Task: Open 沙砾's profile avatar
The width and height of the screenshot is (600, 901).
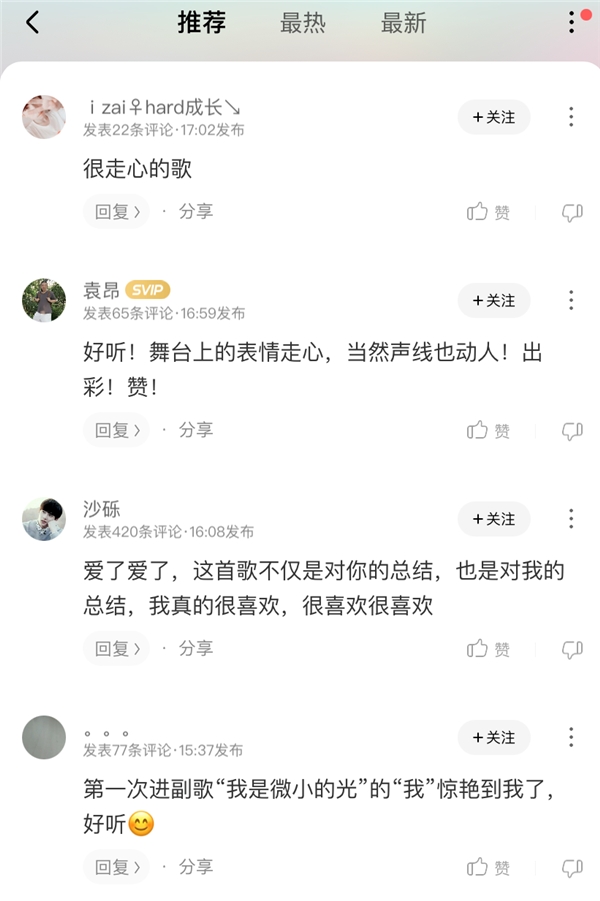Action: coord(44,519)
